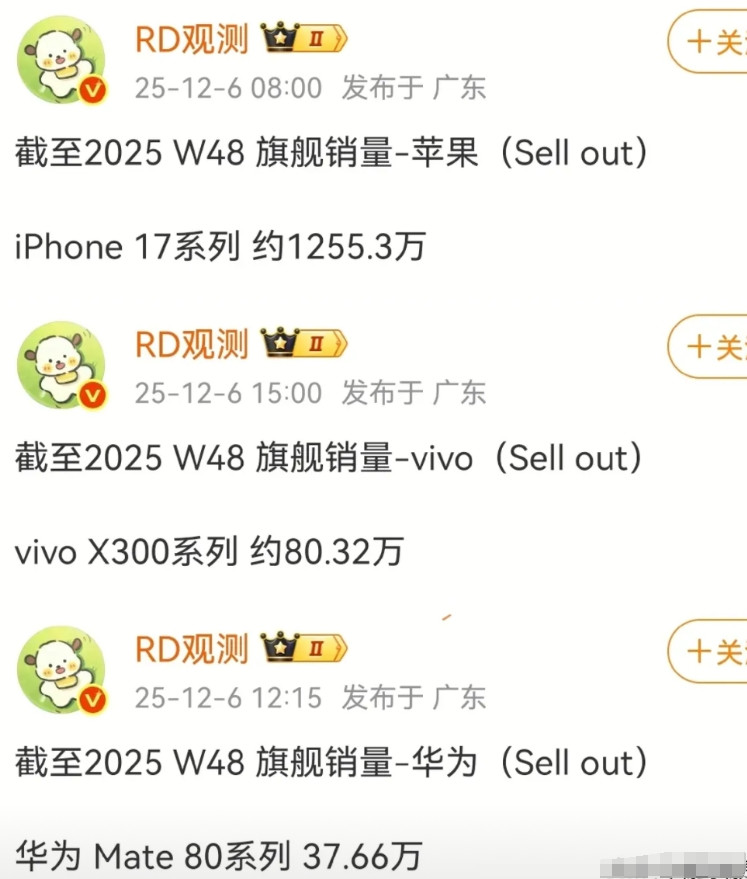
Task: Click the 华为 Mate 80 sales text
Action: click(x=215, y=856)
